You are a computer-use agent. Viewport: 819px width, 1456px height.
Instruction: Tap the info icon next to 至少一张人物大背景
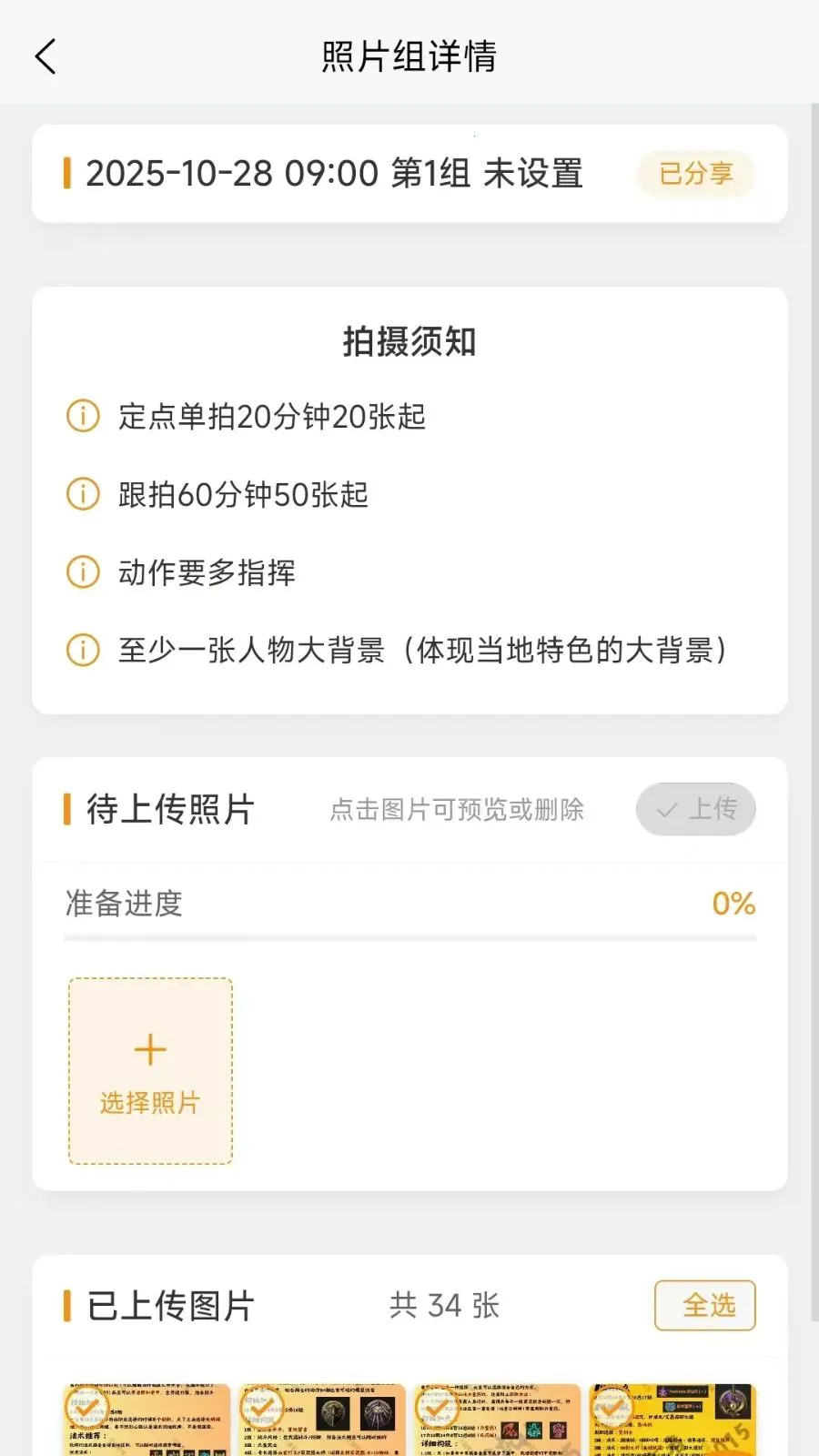pyautogui.click(x=82, y=652)
